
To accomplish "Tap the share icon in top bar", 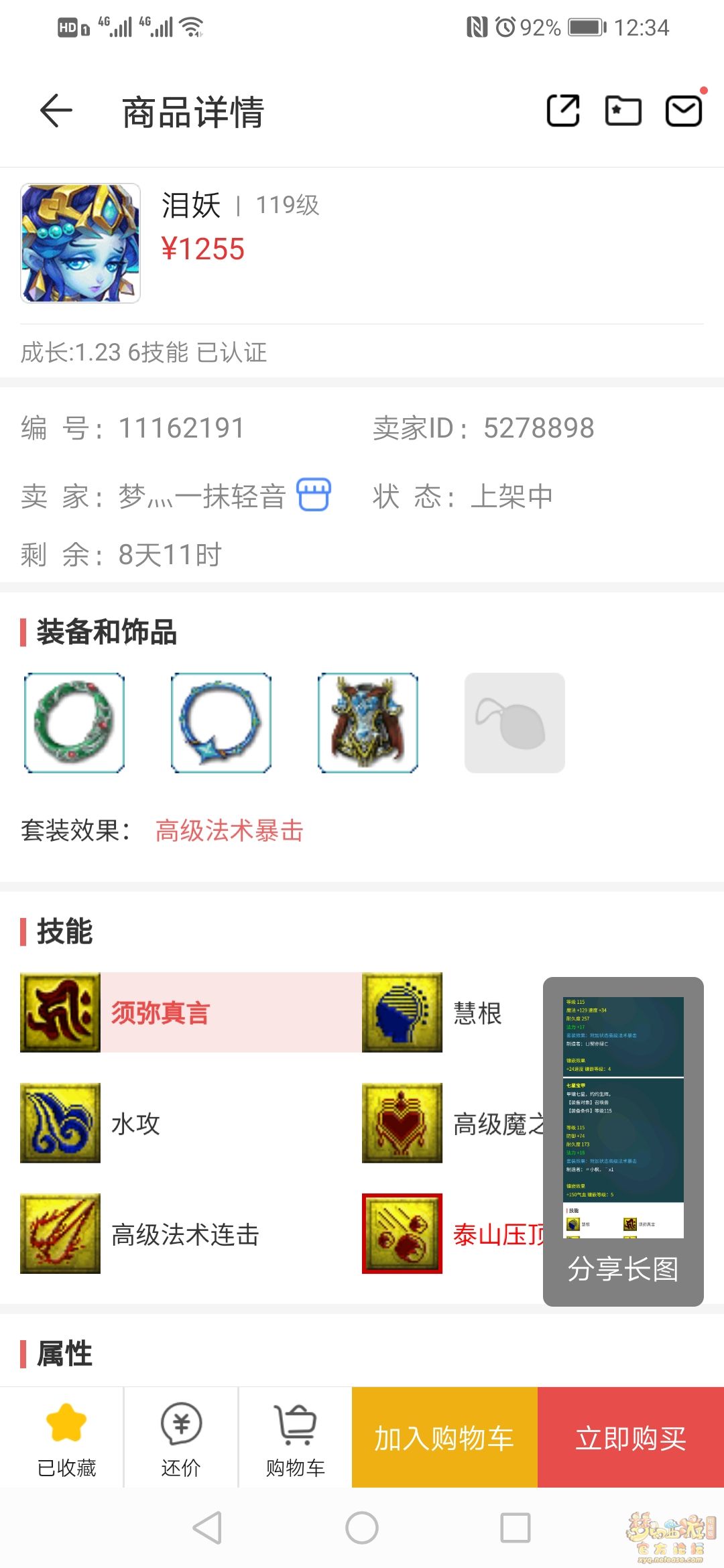I will [563, 111].
